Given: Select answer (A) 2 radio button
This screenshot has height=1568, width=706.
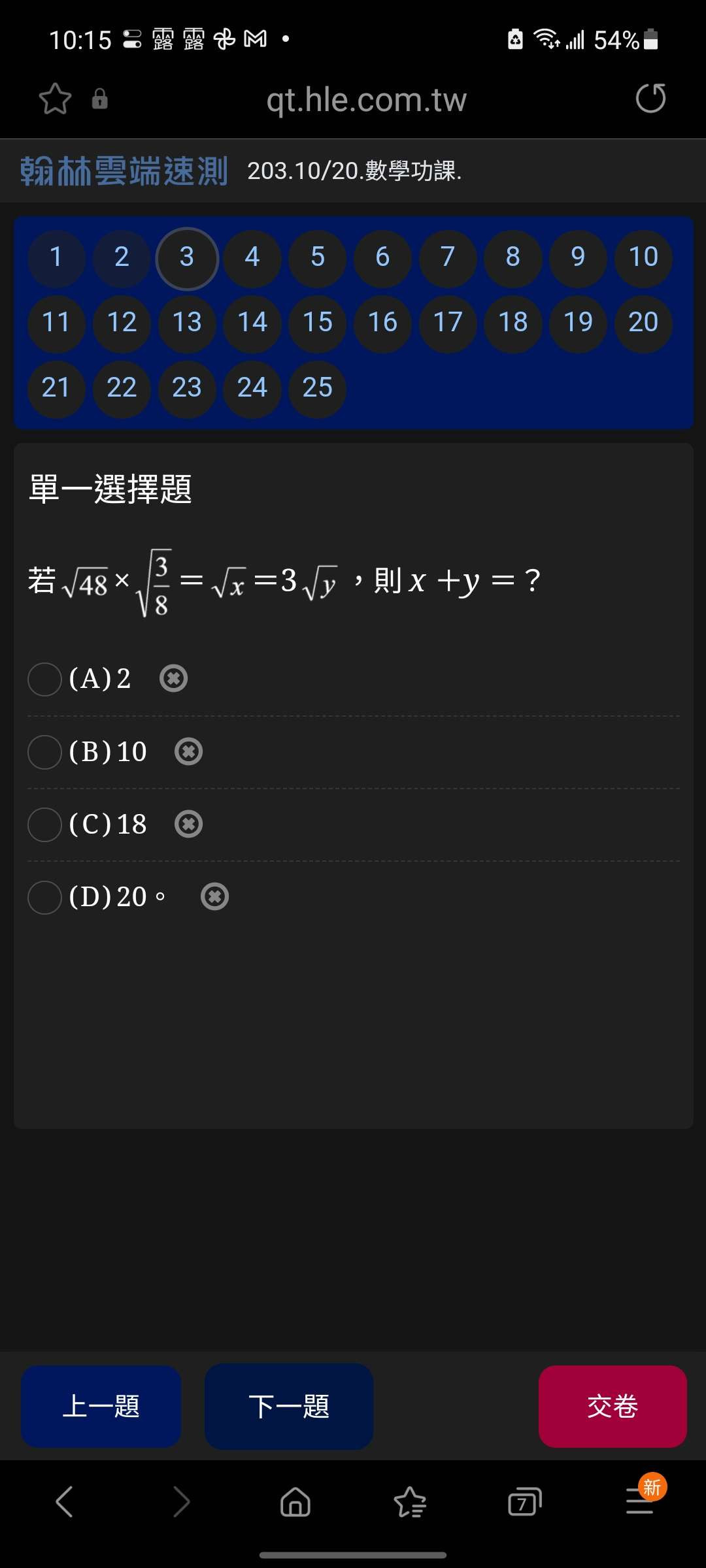Looking at the screenshot, I should coord(44,679).
